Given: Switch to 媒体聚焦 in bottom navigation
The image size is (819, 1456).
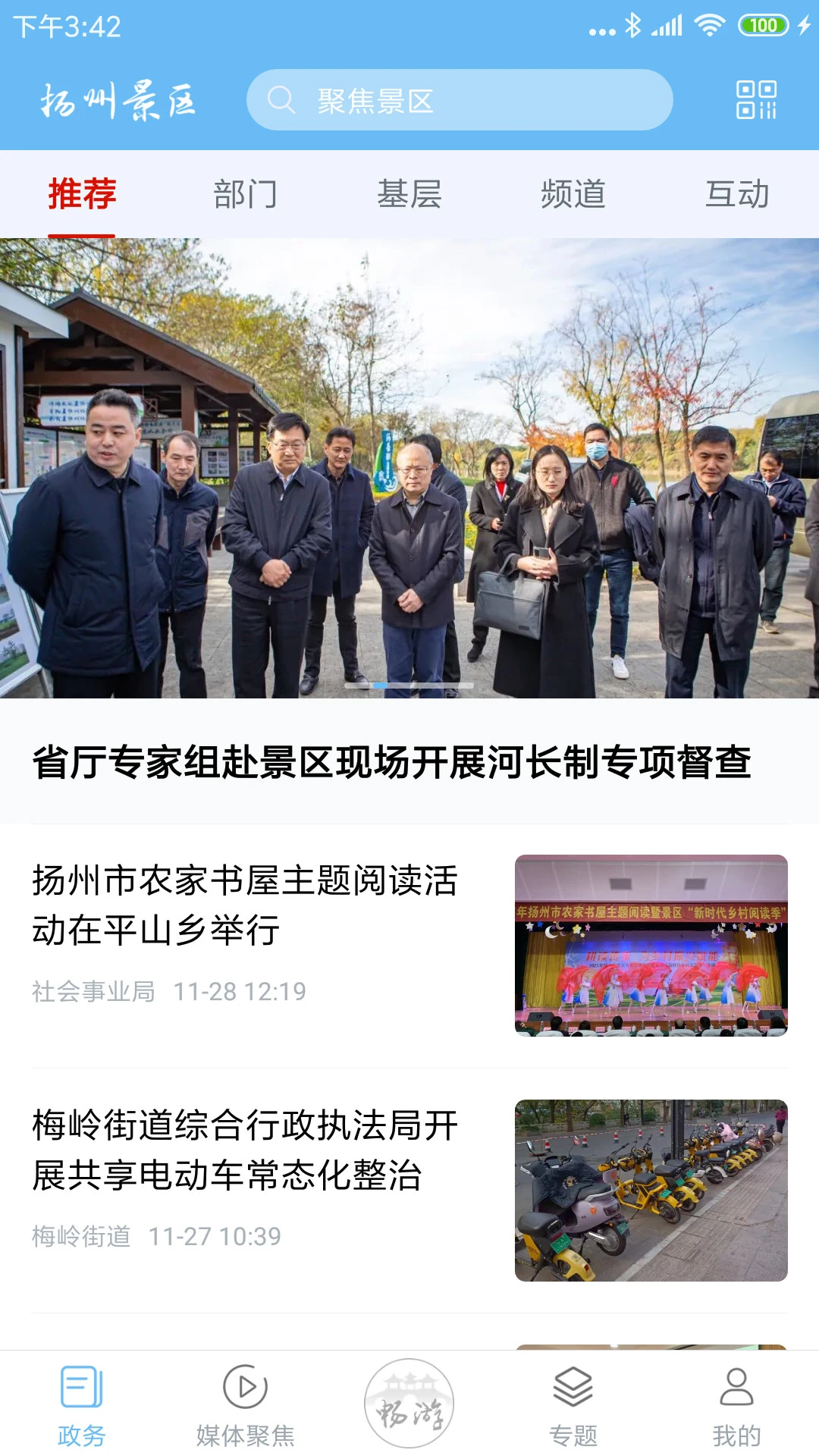Looking at the screenshot, I should click(x=245, y=1405).
